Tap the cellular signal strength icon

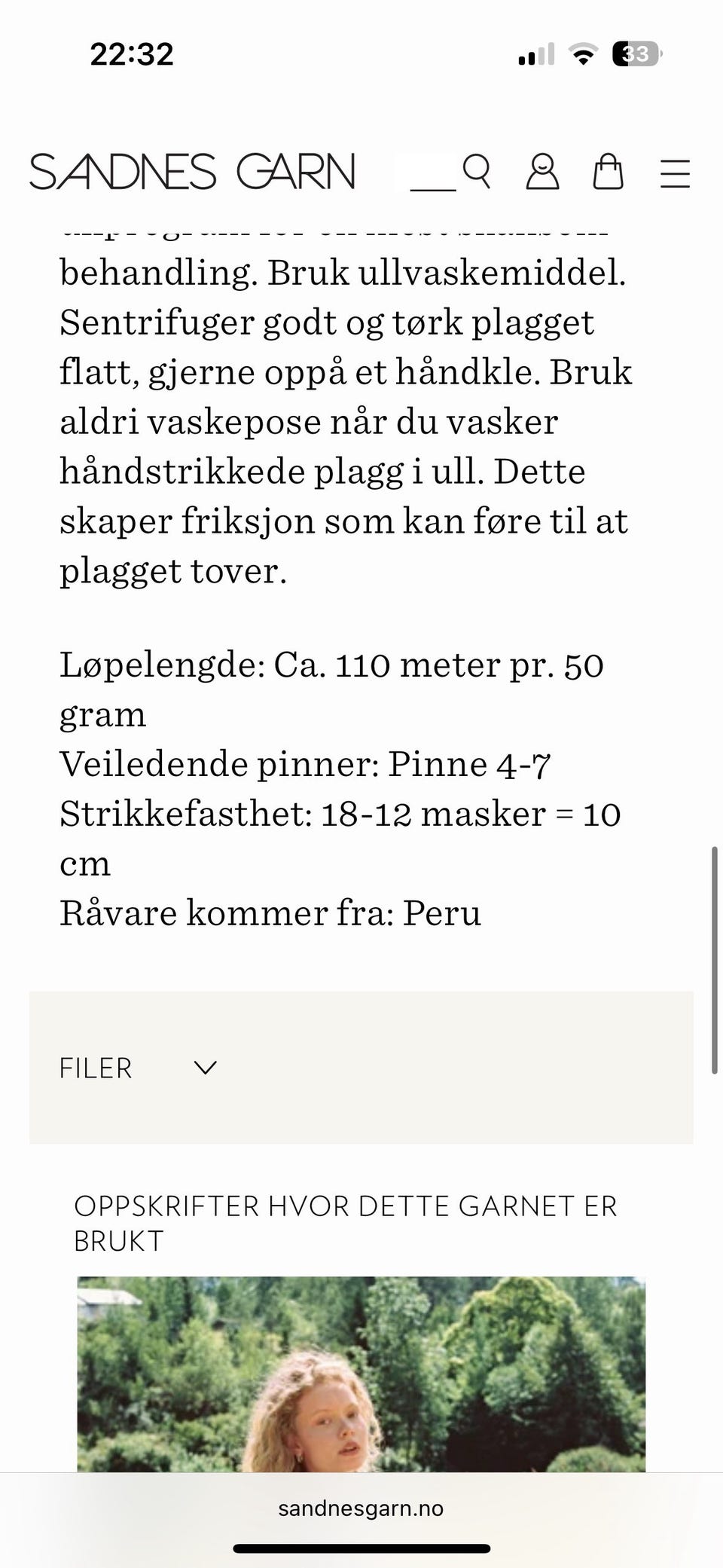click(535, 53)
